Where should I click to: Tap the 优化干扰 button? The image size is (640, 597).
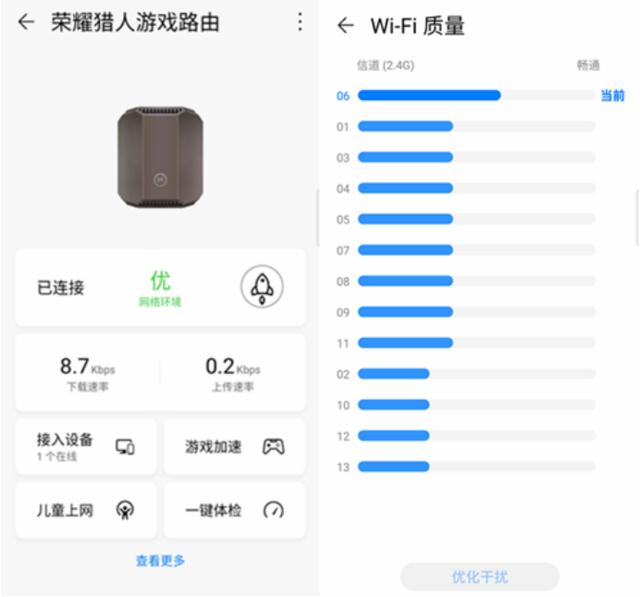coord(479,577)
